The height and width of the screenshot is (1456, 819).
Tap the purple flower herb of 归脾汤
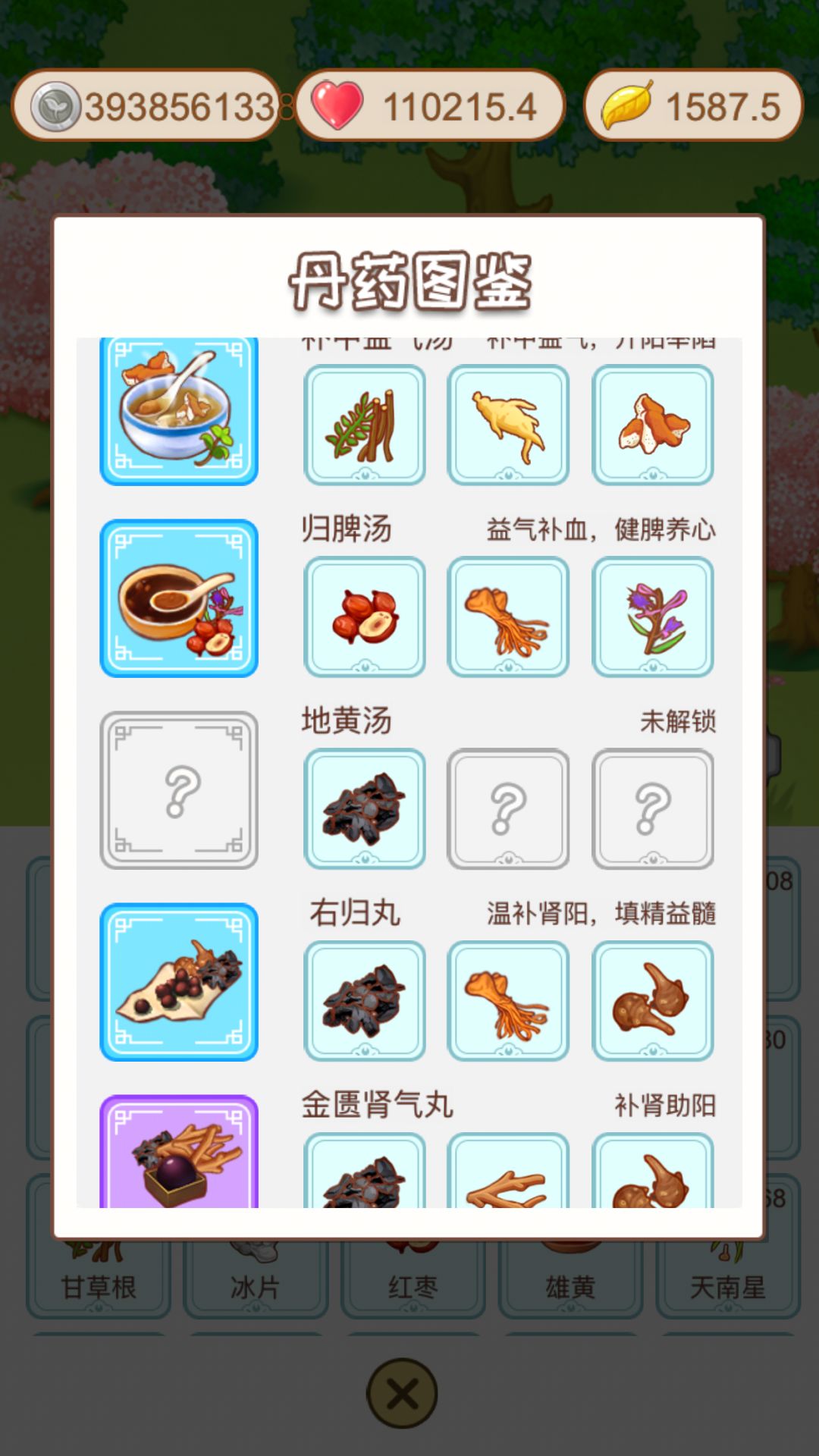pyautogui.click(x=654, y=617)
